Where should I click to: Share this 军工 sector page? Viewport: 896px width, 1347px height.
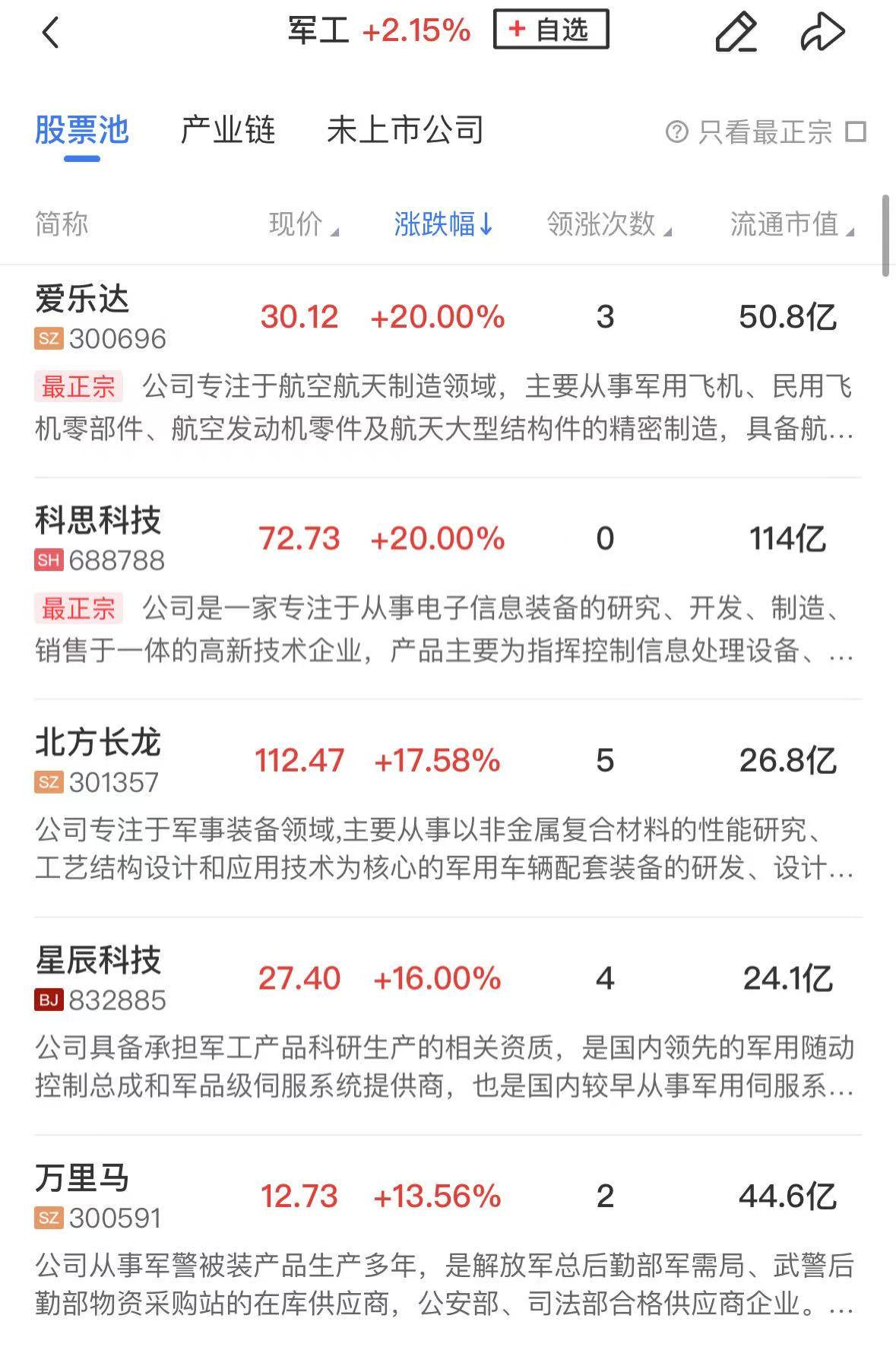[822, 33]
